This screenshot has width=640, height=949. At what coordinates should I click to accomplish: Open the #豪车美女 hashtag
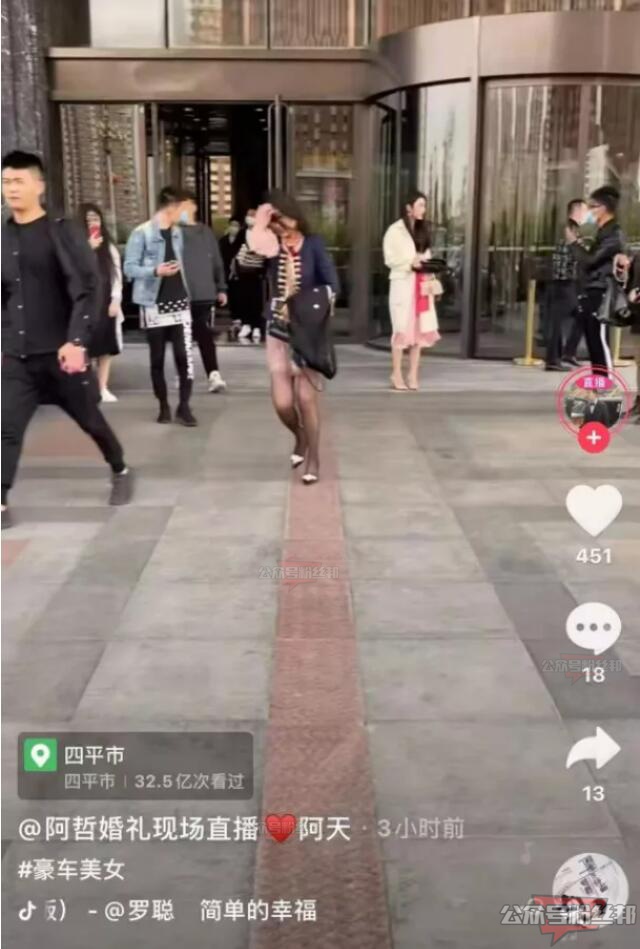pos(71,869)
